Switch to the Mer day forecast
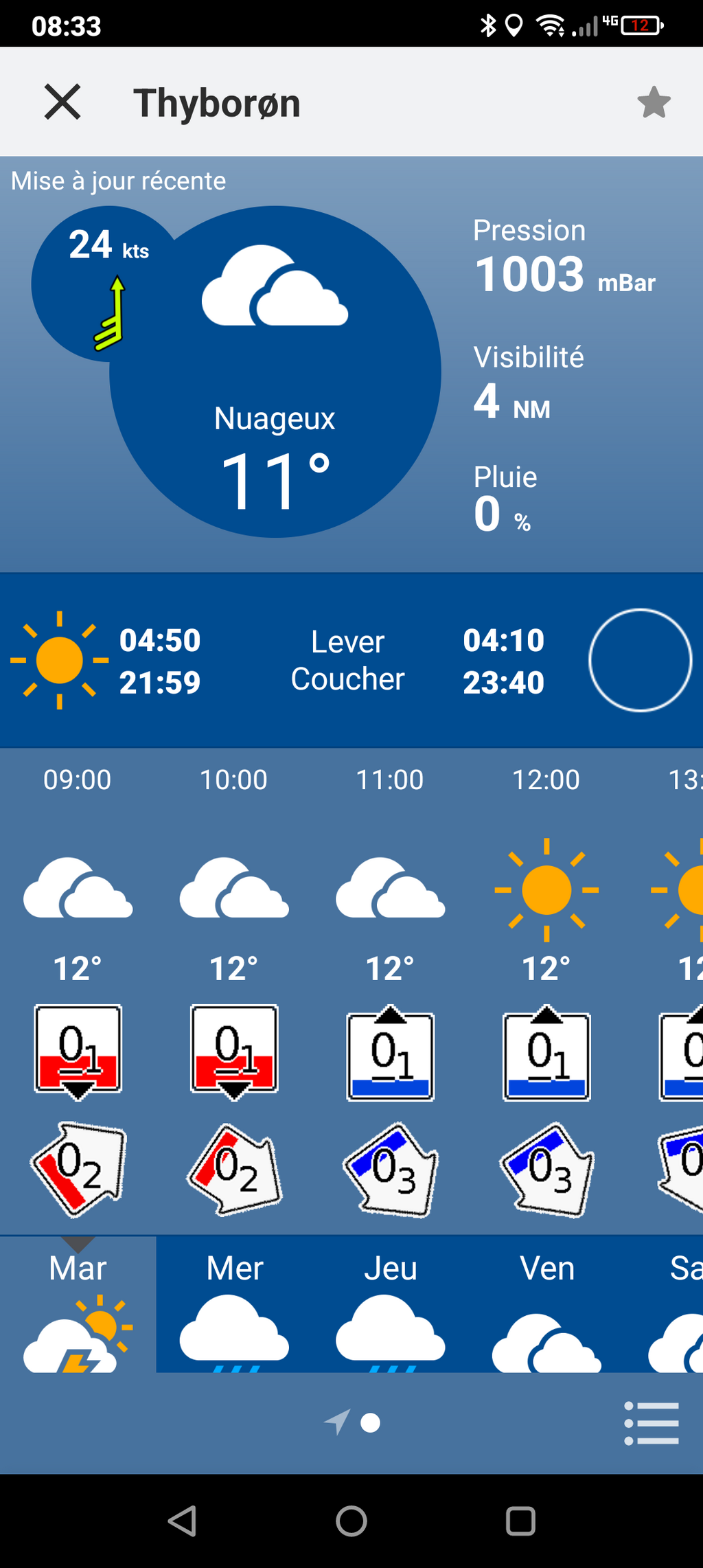Viewport: 703px width, 1568px height. coord(235,1304)
